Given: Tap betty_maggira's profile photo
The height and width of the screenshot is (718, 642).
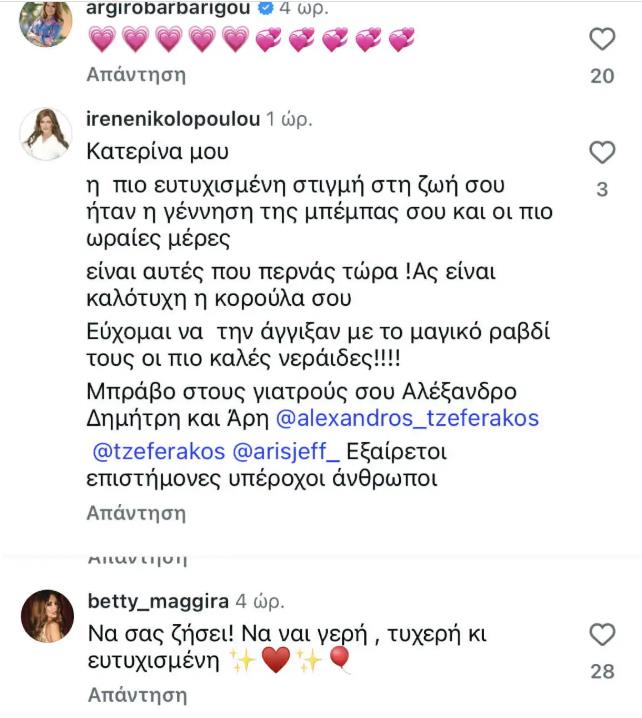Looking at the screenshot, I should [x=46, y=617].
